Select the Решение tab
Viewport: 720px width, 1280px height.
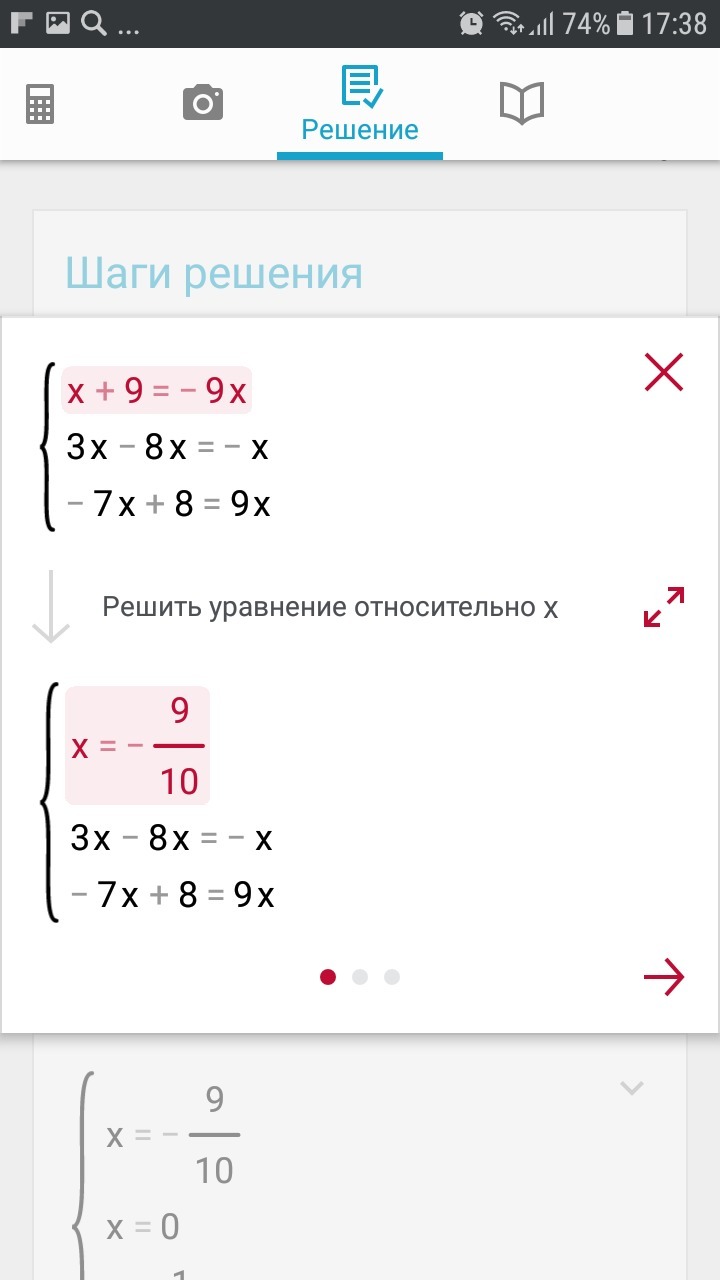360,105
